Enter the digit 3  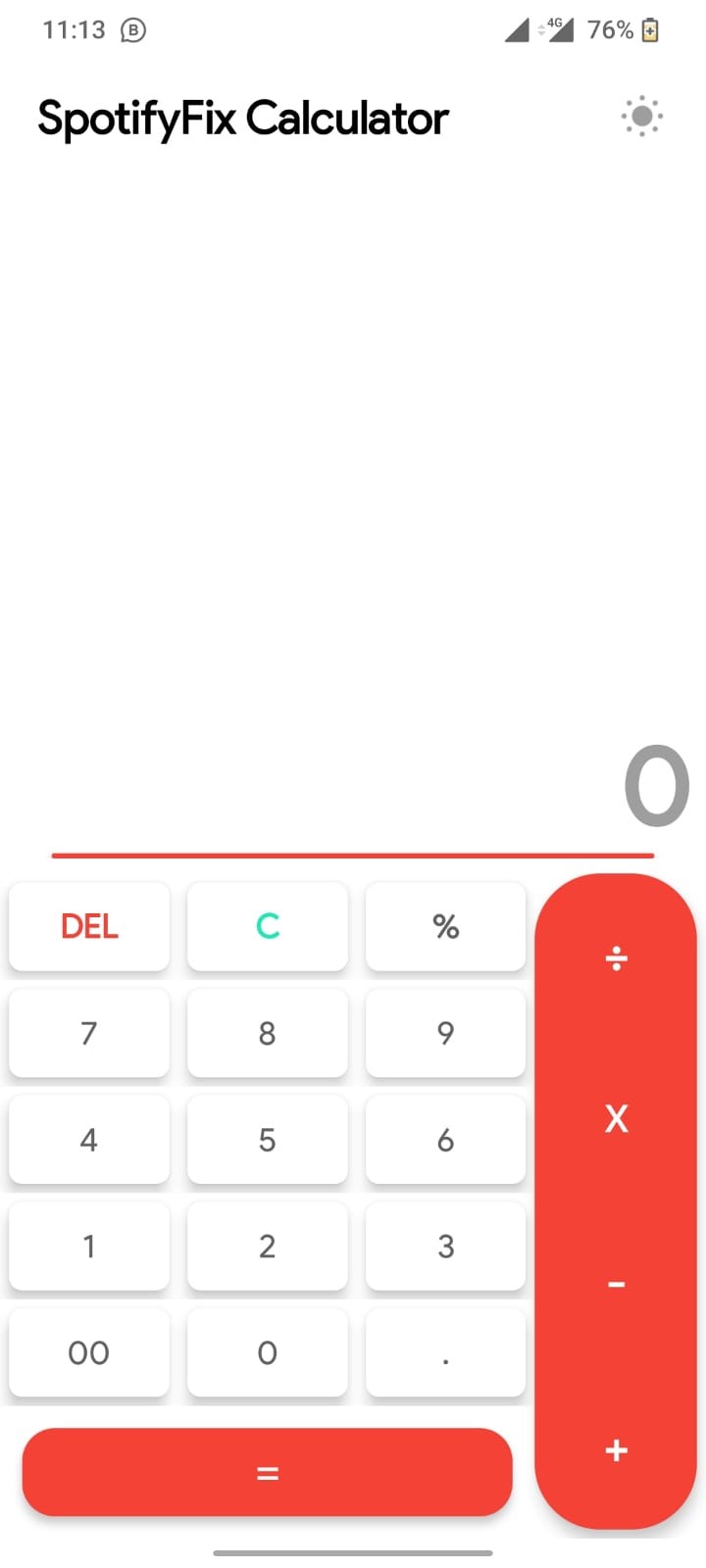point(445,1247)
